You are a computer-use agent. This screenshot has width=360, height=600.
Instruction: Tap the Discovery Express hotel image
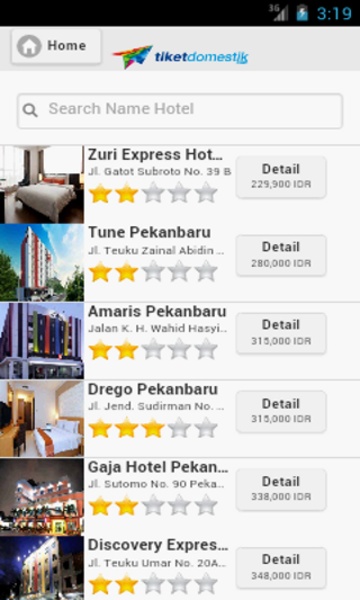[42, 568]
